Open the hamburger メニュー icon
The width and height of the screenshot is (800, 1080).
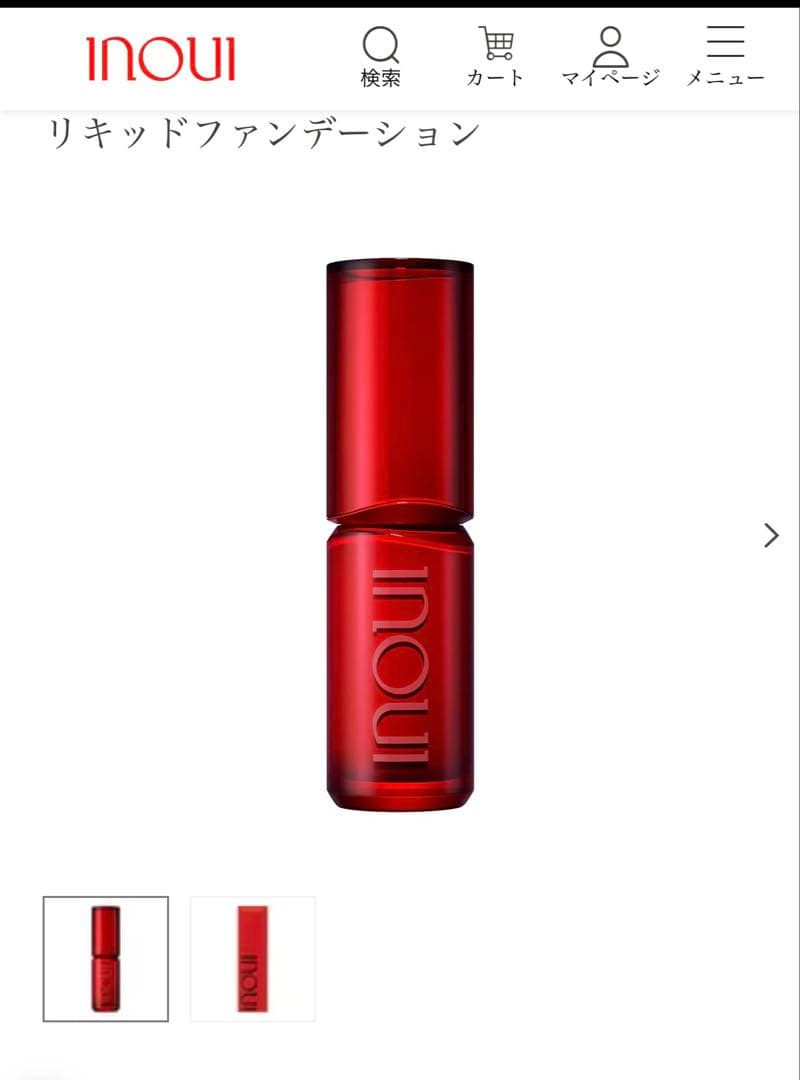pyautogui.click(x=724, y=44)
